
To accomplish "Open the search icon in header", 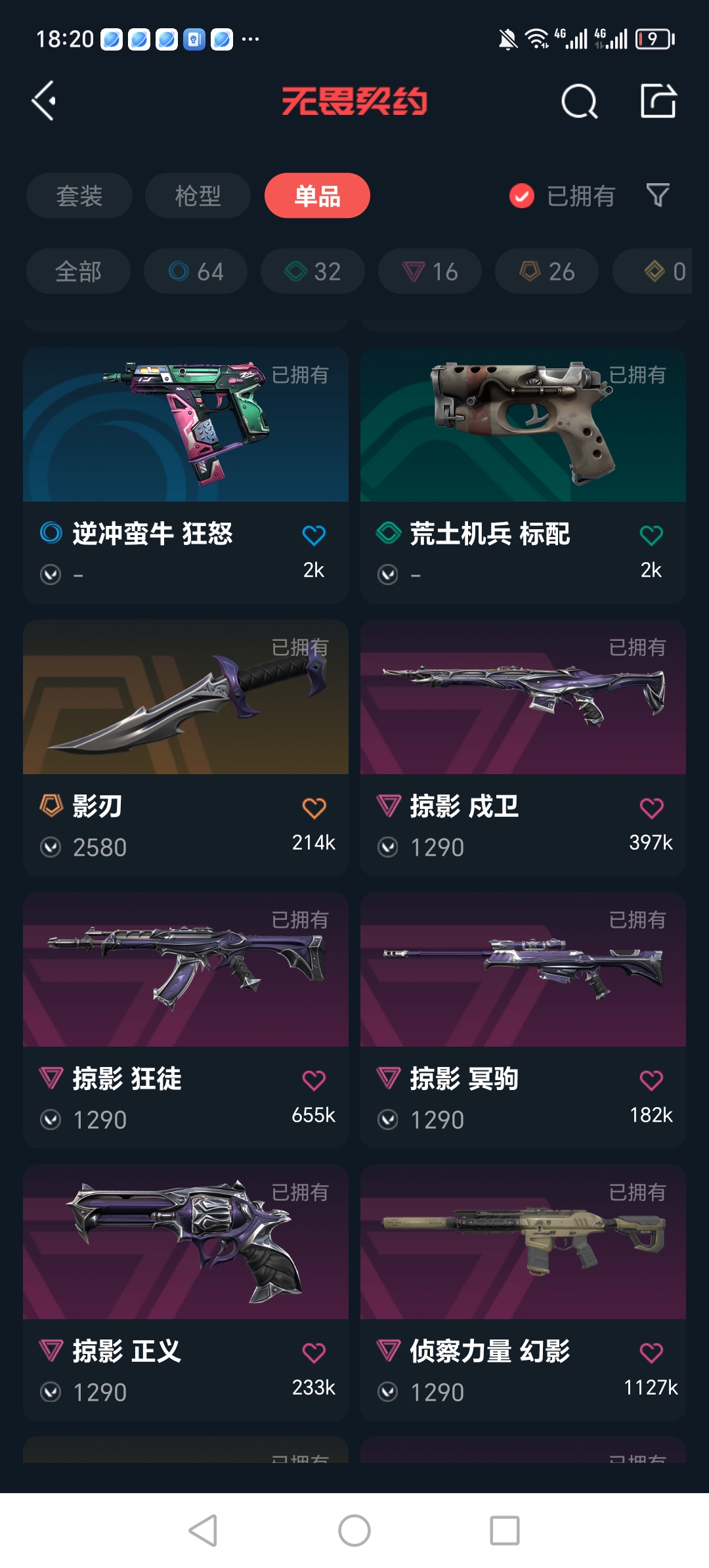I will pyautogui.click(x=579, y=102).
